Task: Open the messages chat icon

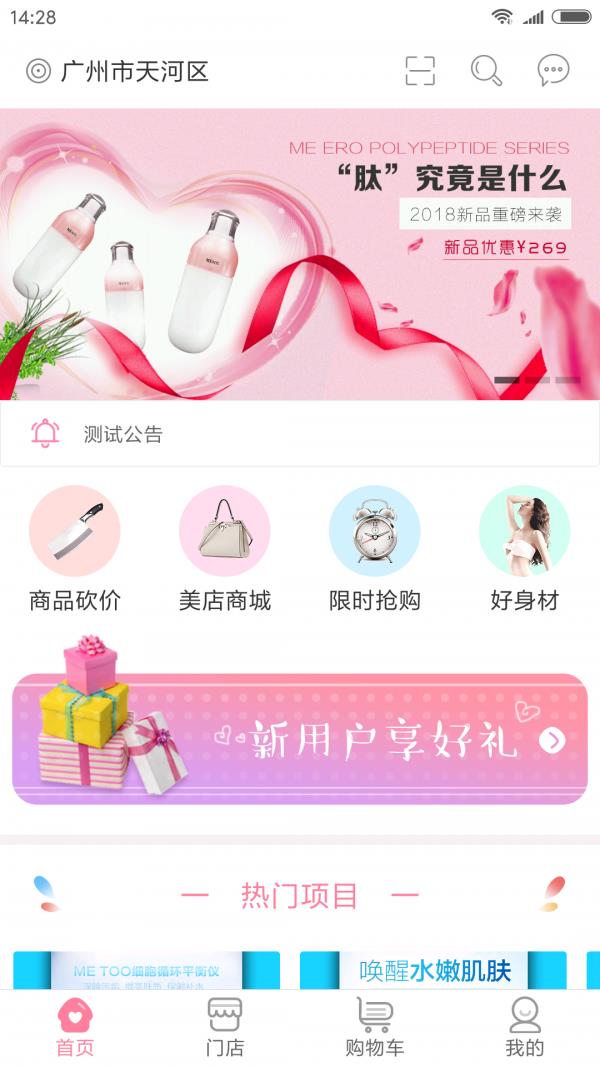Action: (553, 71)
